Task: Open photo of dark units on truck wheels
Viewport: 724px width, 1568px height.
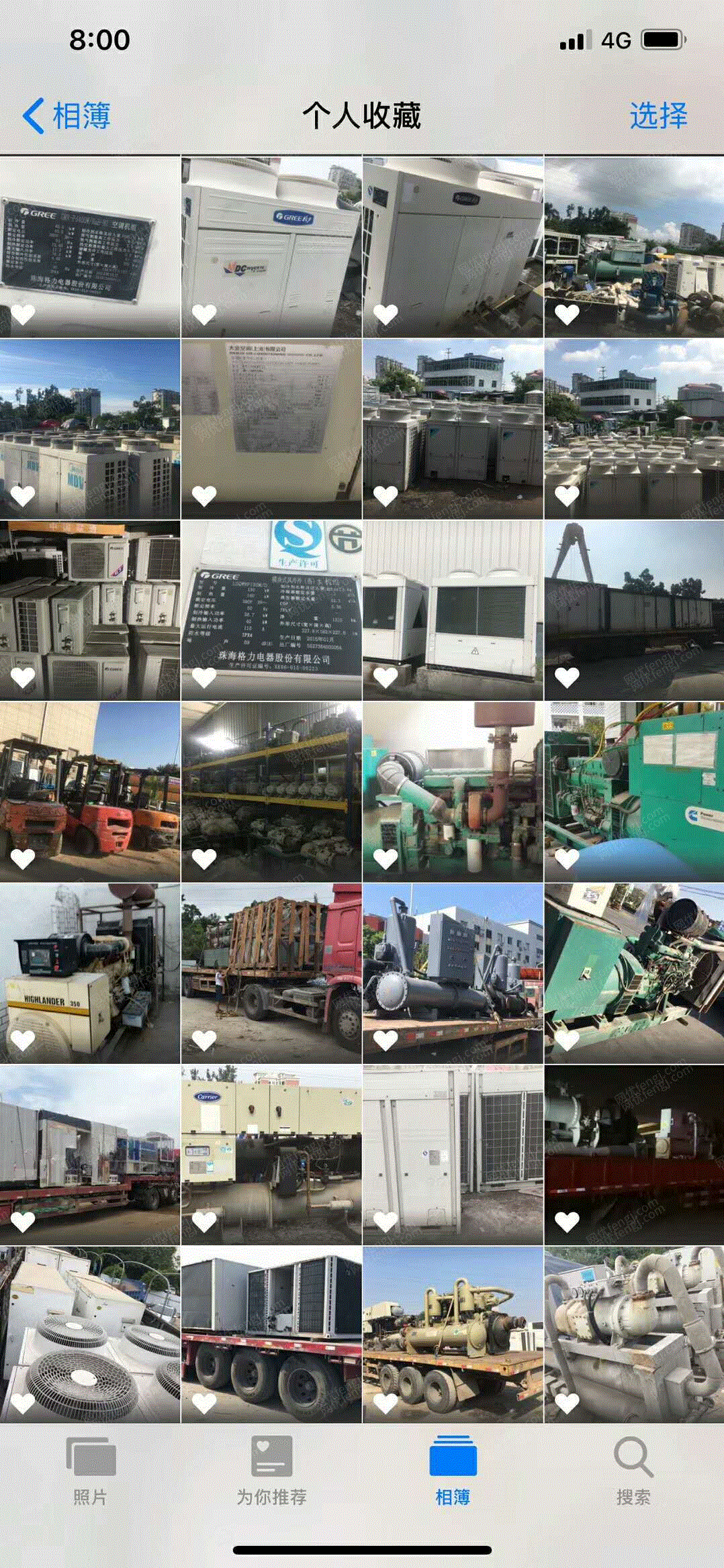Action: click(271, 1336)
